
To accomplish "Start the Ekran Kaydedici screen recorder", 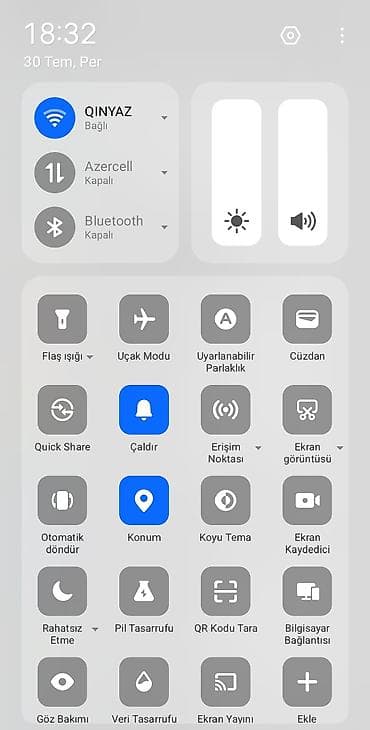I will [307, 500].
